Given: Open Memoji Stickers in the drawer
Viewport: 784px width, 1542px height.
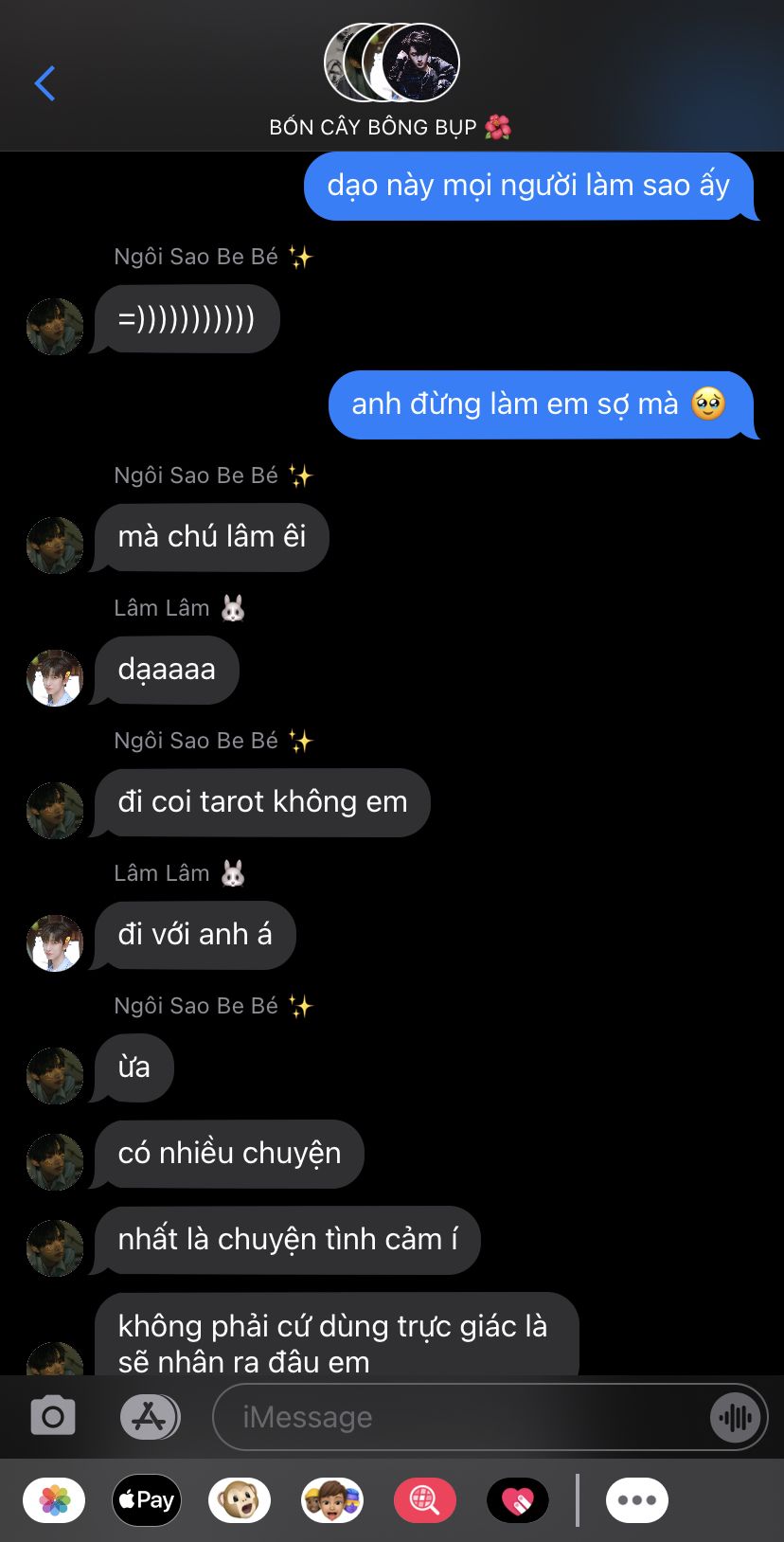Looking at the screenshot, I should (332, 1500).
